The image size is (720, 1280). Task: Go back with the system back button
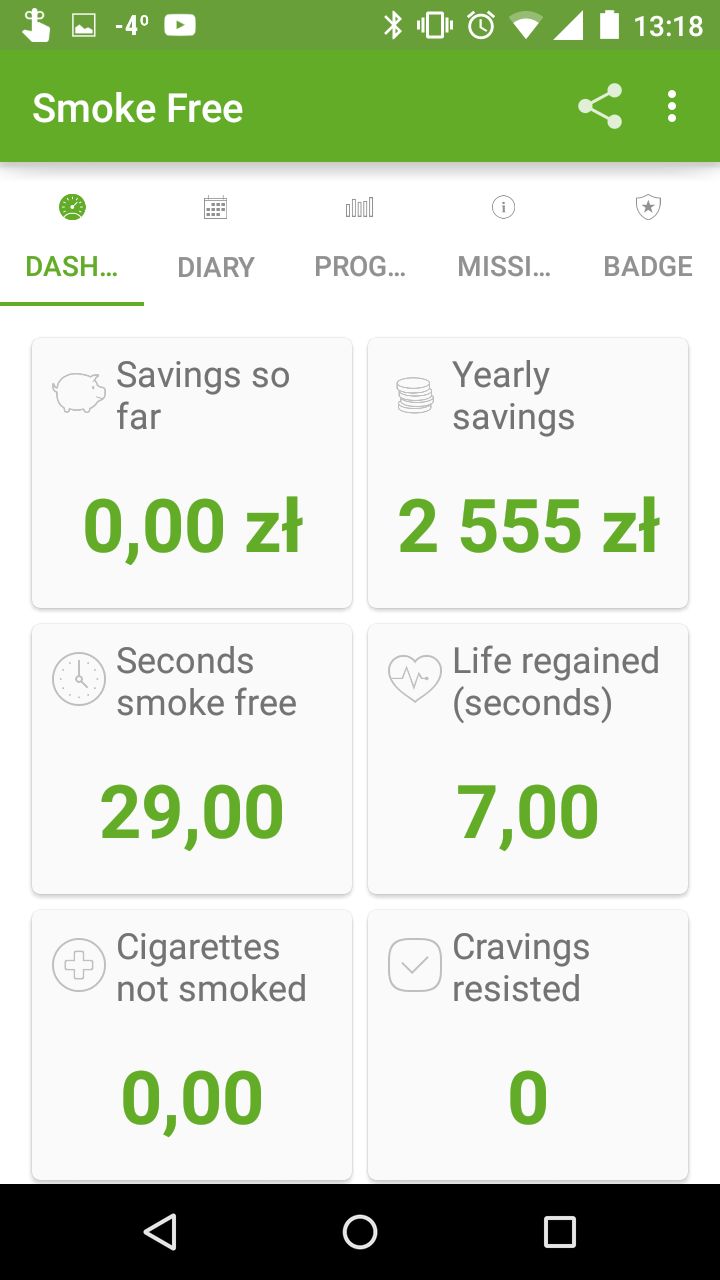[x=160, y=1232]
